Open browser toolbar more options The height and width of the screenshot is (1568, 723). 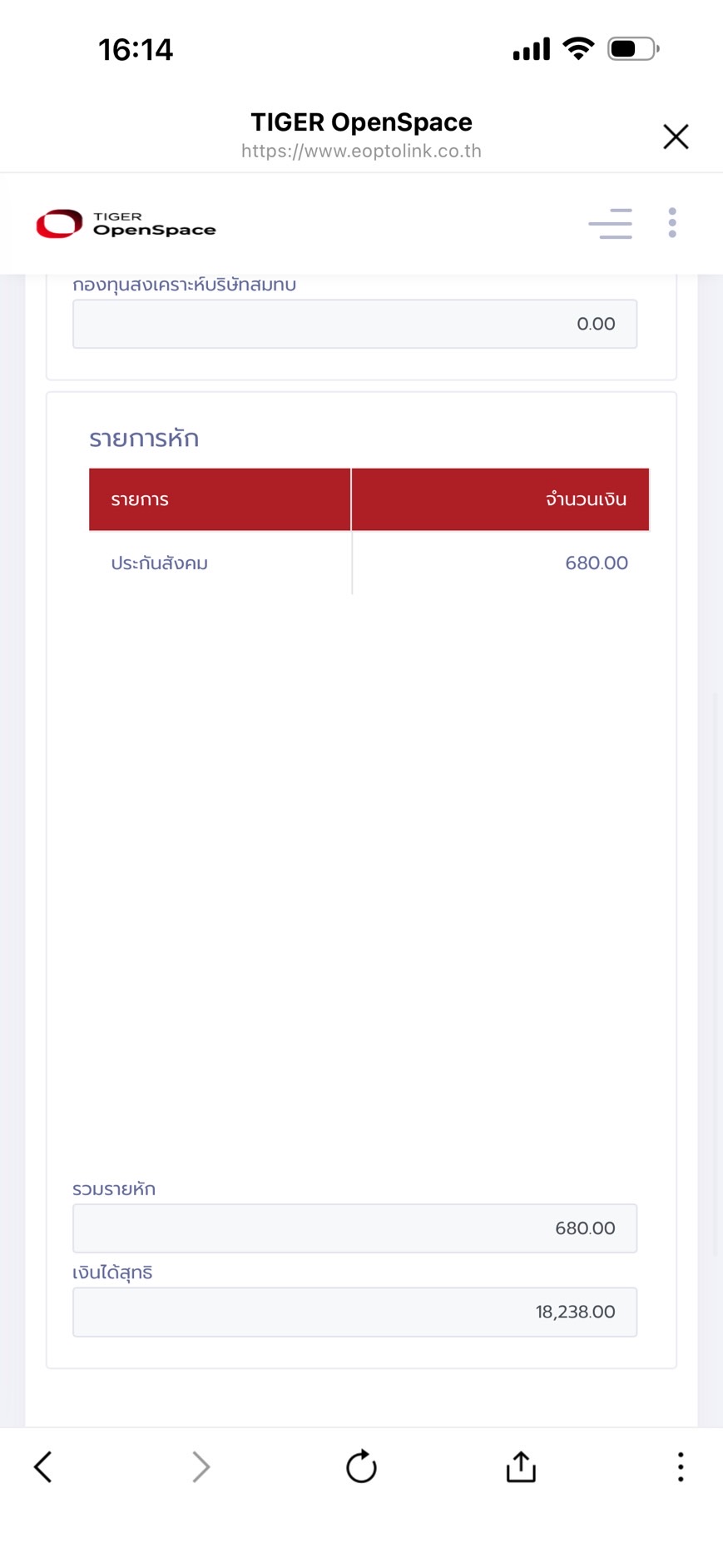680,1466
